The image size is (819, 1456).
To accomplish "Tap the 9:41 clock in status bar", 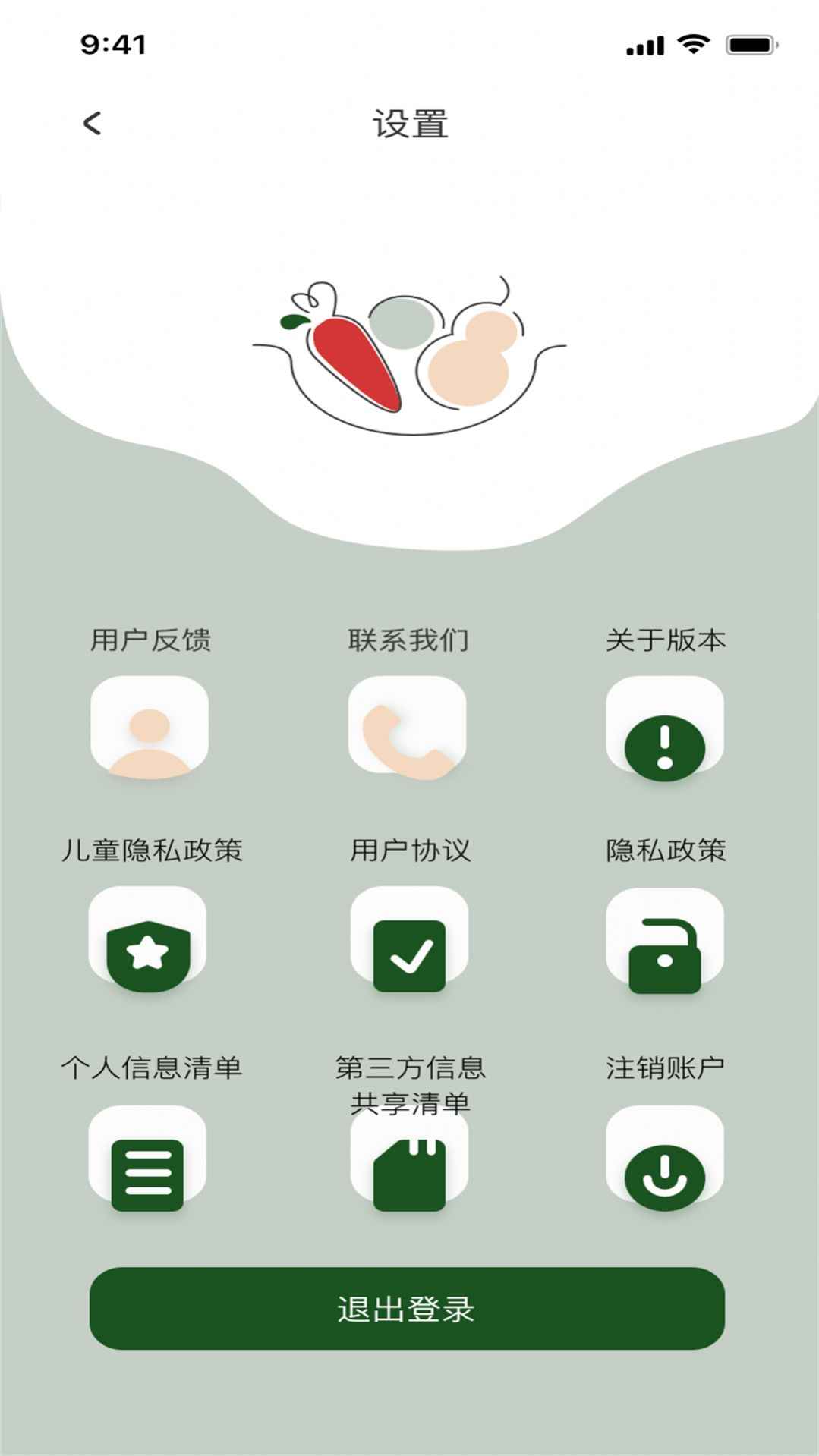I will [114, 44].
